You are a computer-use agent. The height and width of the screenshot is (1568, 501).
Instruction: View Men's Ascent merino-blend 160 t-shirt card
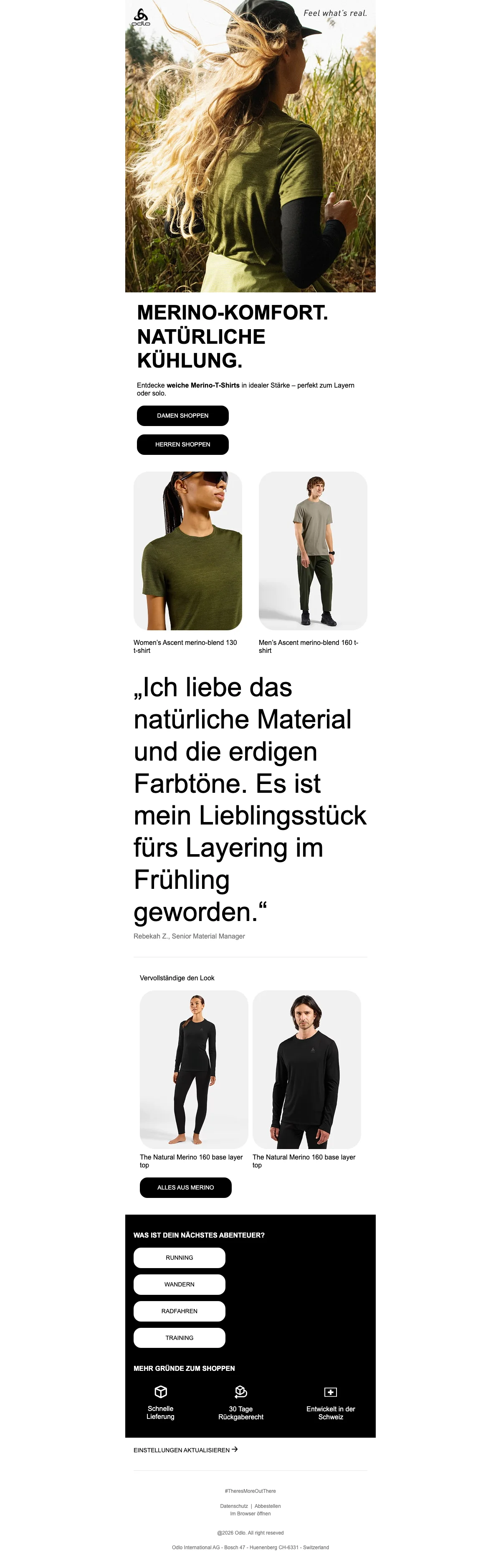click(313, 550)
